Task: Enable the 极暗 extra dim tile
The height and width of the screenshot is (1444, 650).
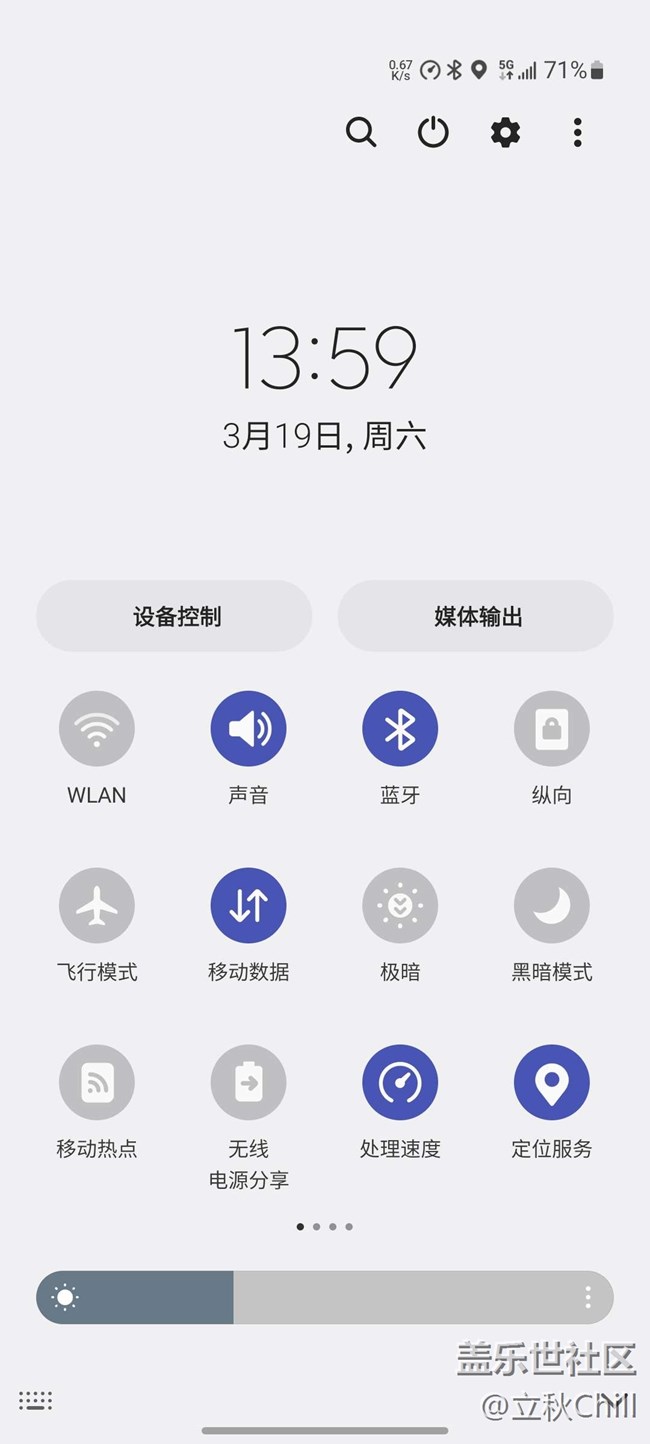Action: (x=400, y=906)
